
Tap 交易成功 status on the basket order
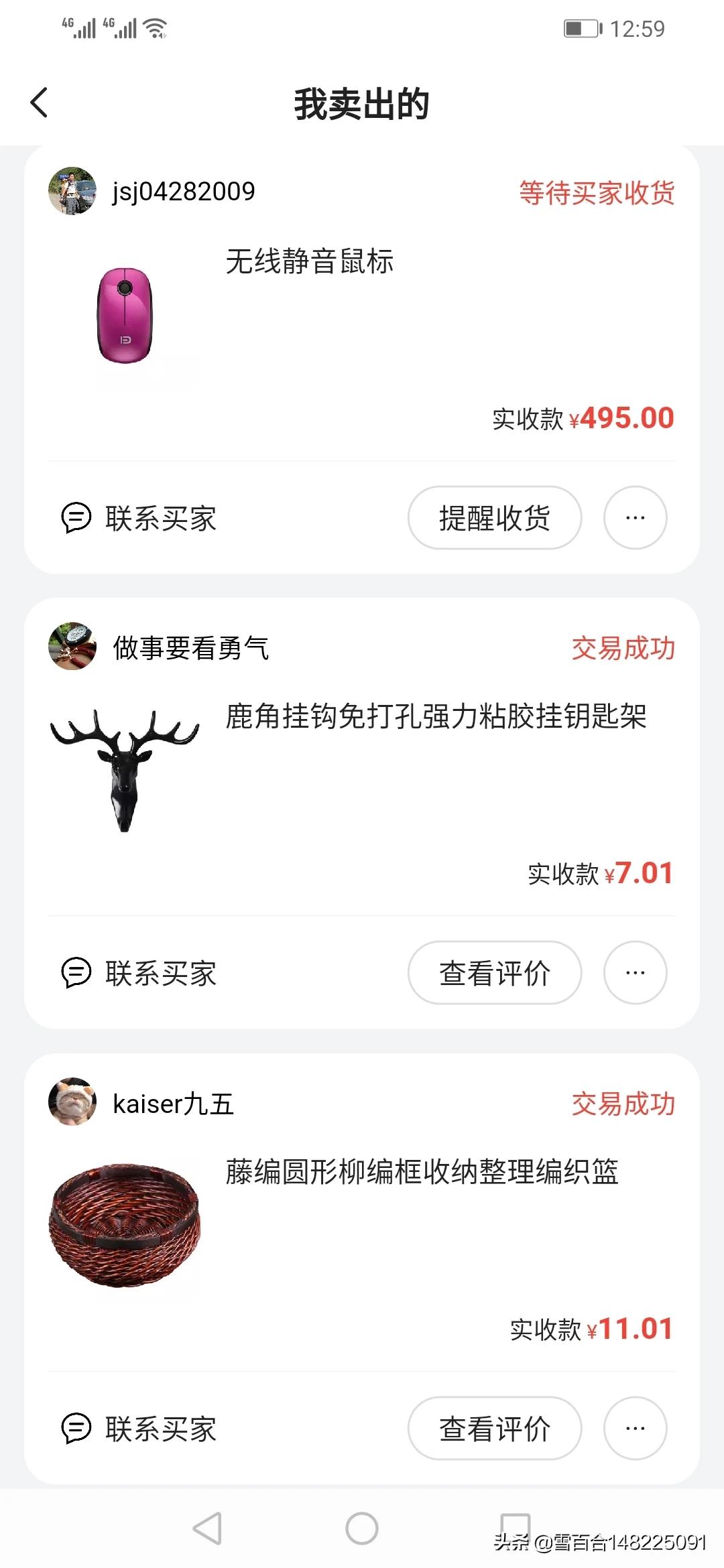click(x=622, y=1106)
